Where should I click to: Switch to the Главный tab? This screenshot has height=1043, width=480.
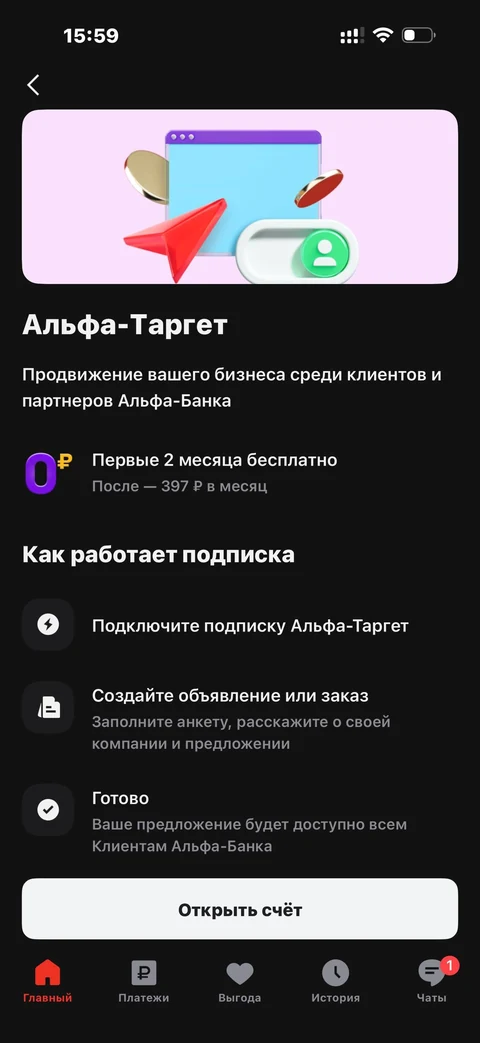click(48, 982)
